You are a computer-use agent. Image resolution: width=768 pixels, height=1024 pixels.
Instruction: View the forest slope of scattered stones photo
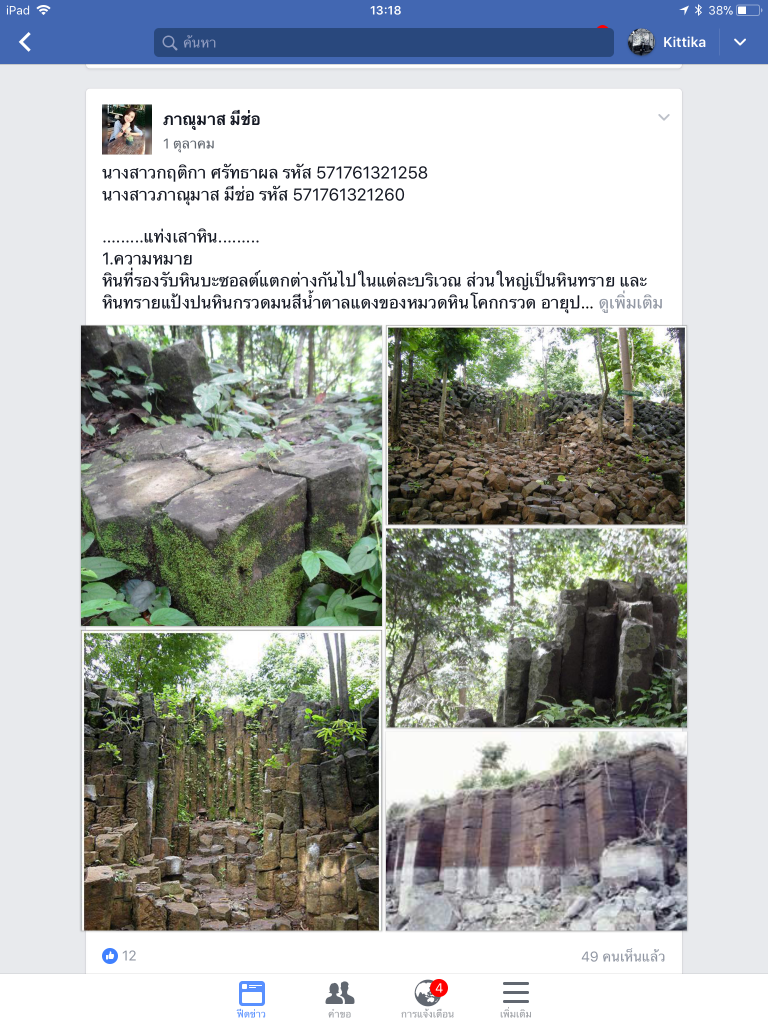coord(536,425)
